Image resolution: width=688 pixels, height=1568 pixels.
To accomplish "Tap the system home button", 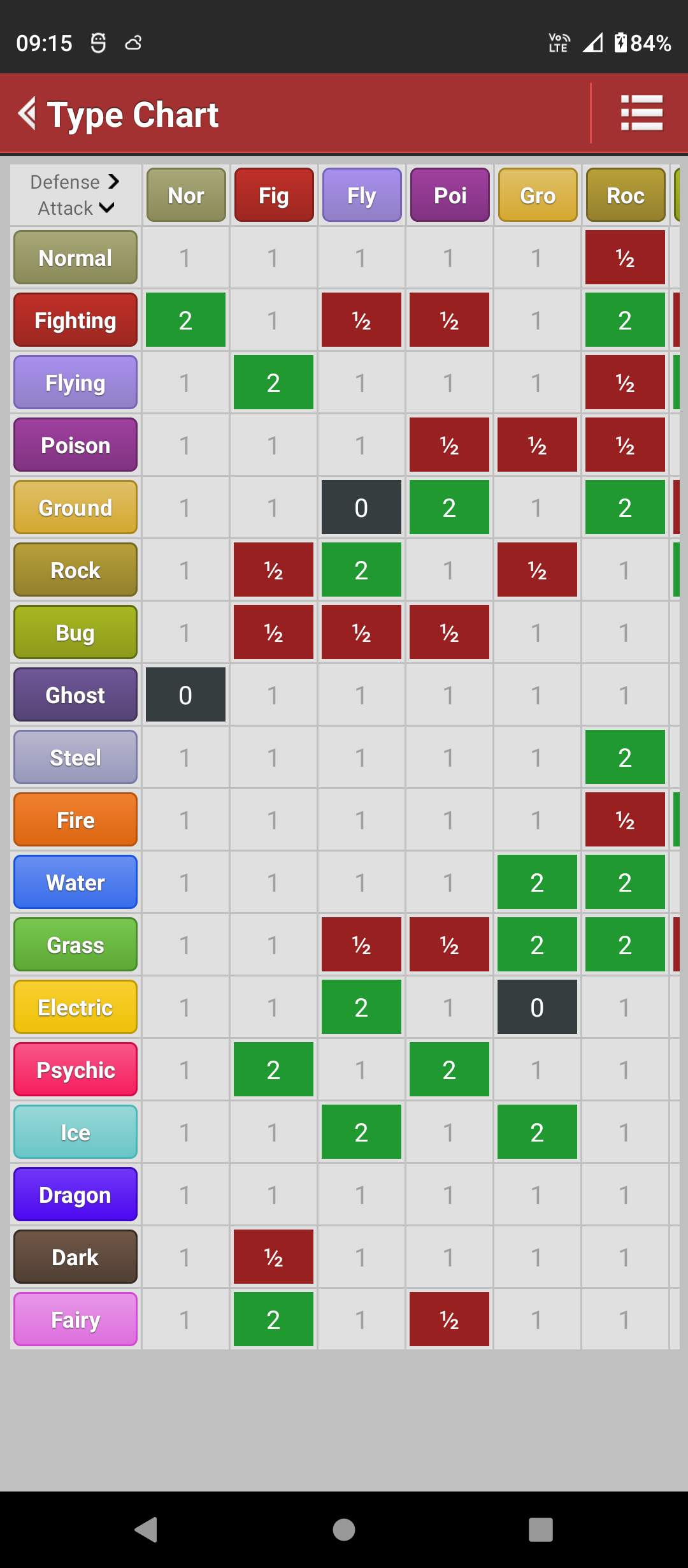I will point(344,1529).
